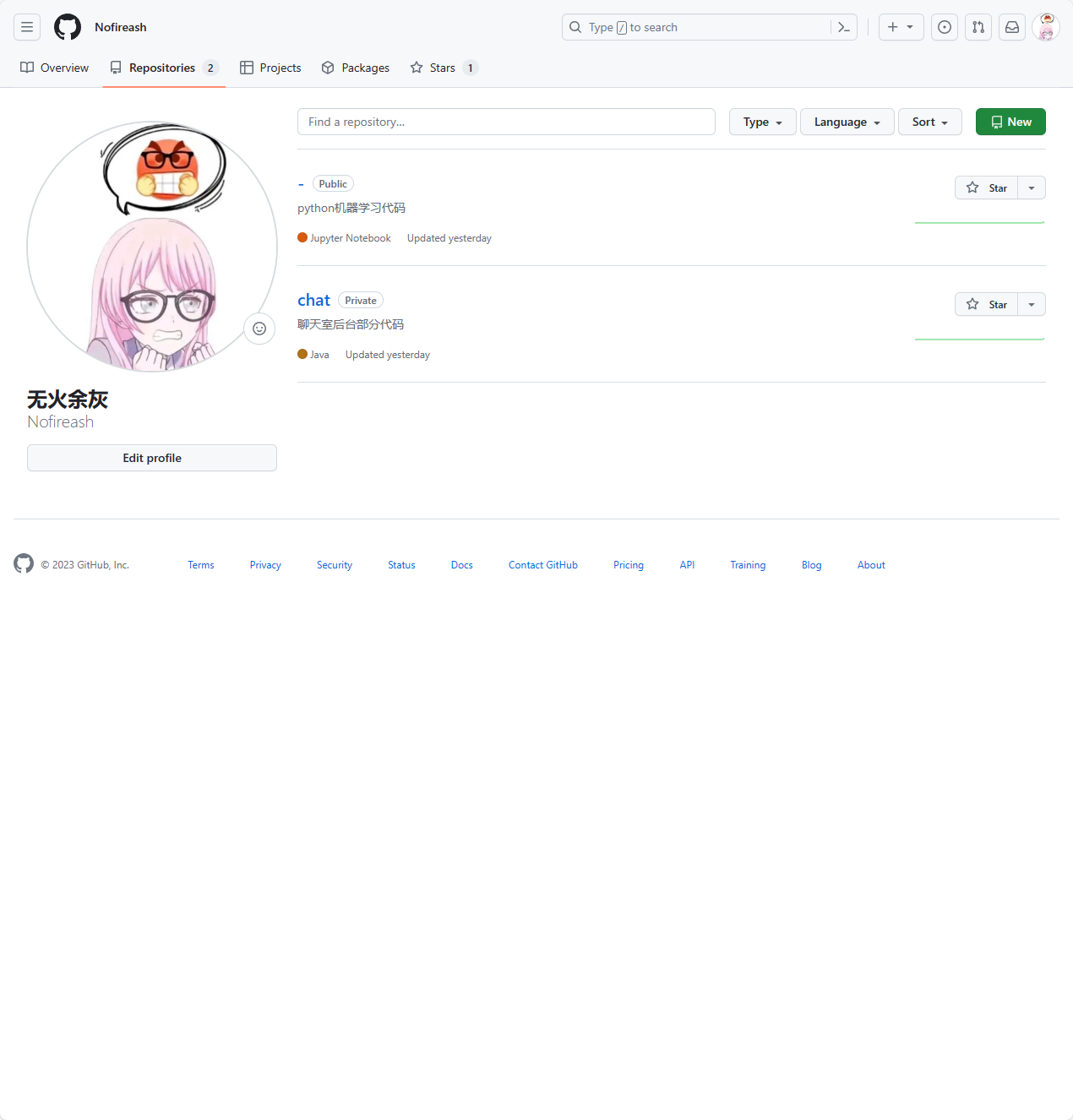Viewport: 1073px width, 1120px height.
Task: Switch to the Stars tab
Action: [444, 68]
